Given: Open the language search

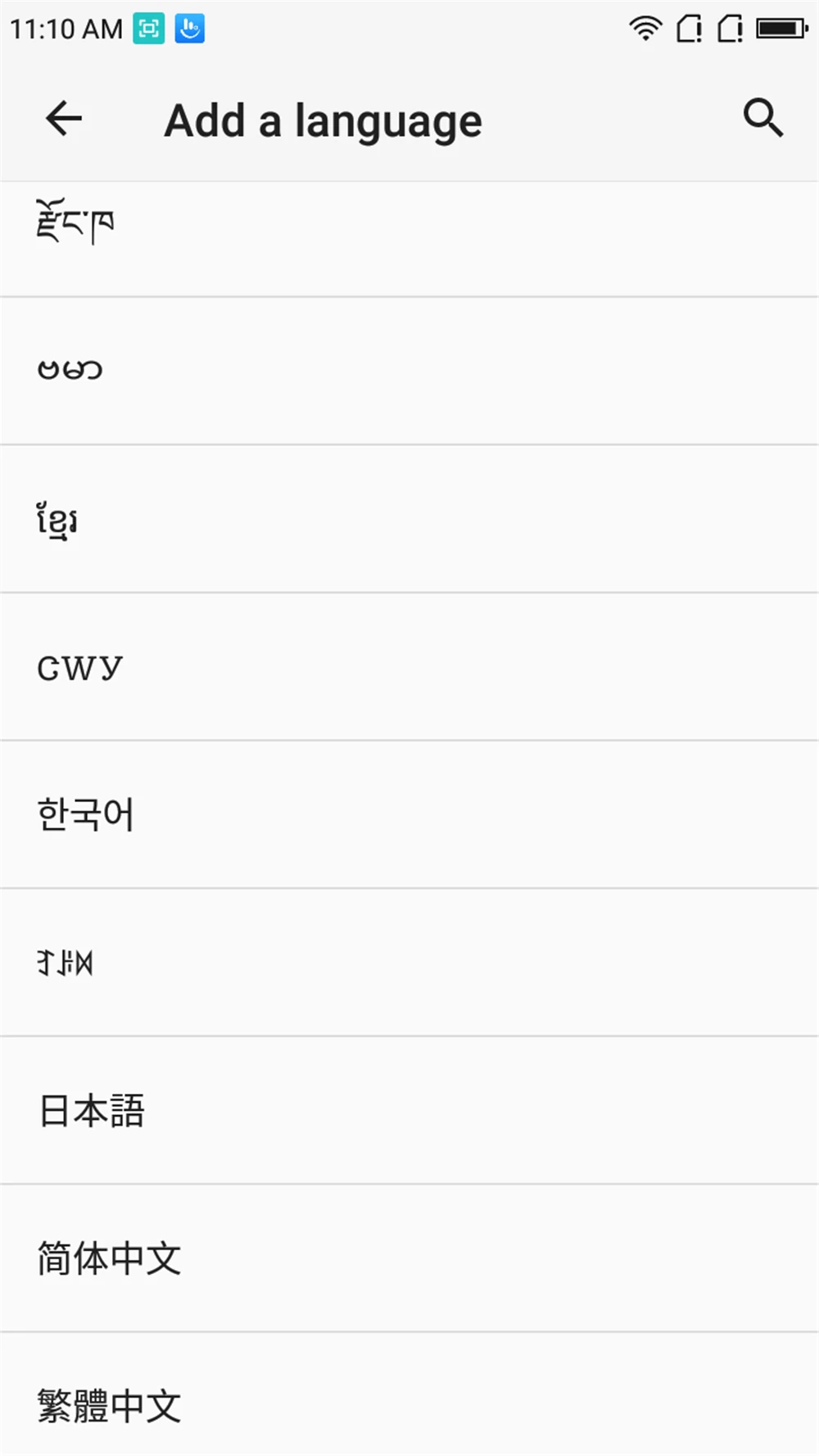Looking at the screenshot, I should click(762, 119).
